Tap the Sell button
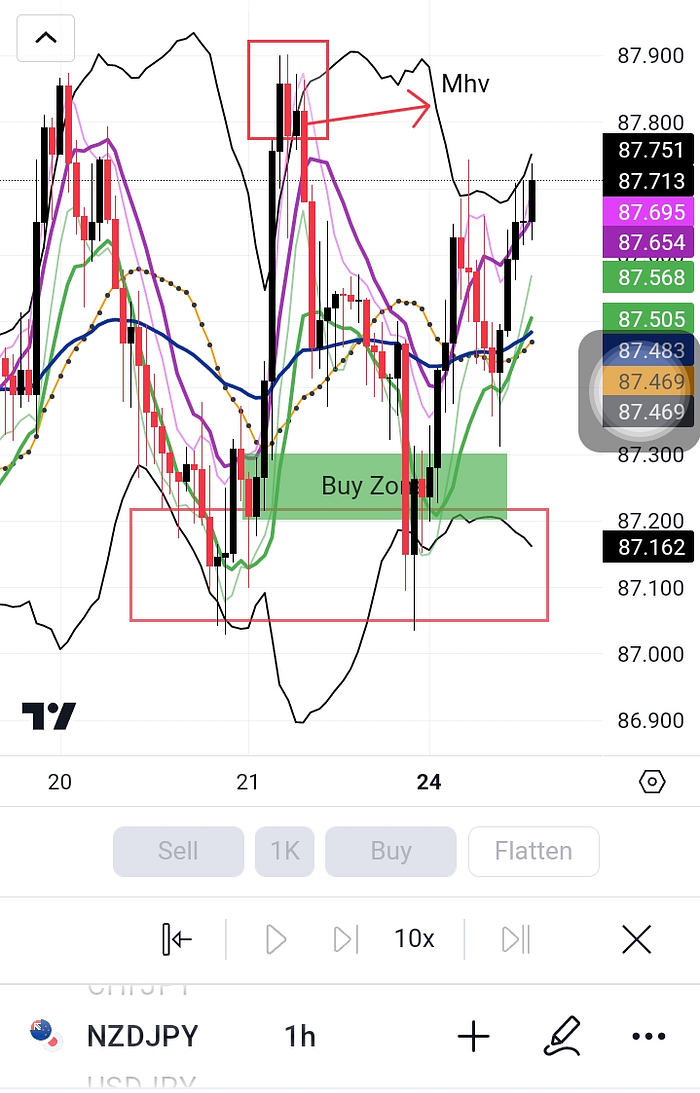 tap(178, 851)
